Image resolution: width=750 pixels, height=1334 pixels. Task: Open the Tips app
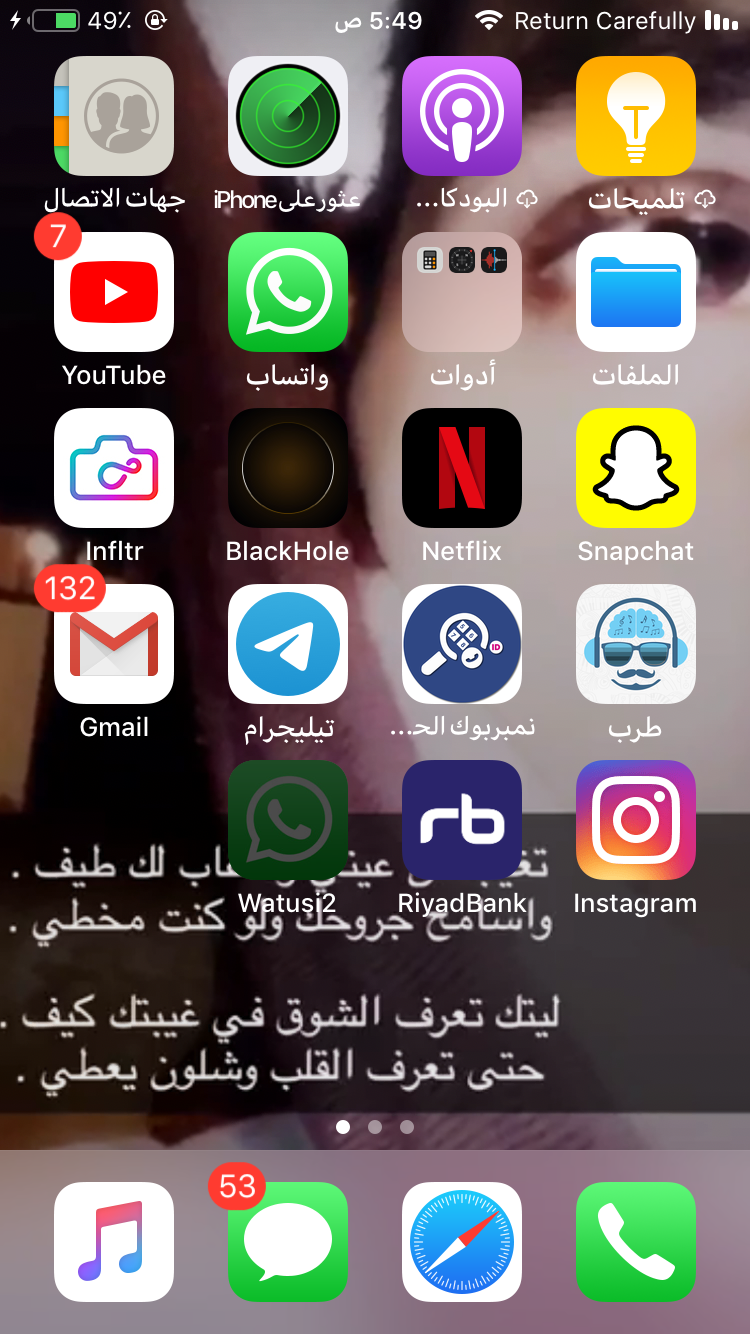(x=636, y=116)
